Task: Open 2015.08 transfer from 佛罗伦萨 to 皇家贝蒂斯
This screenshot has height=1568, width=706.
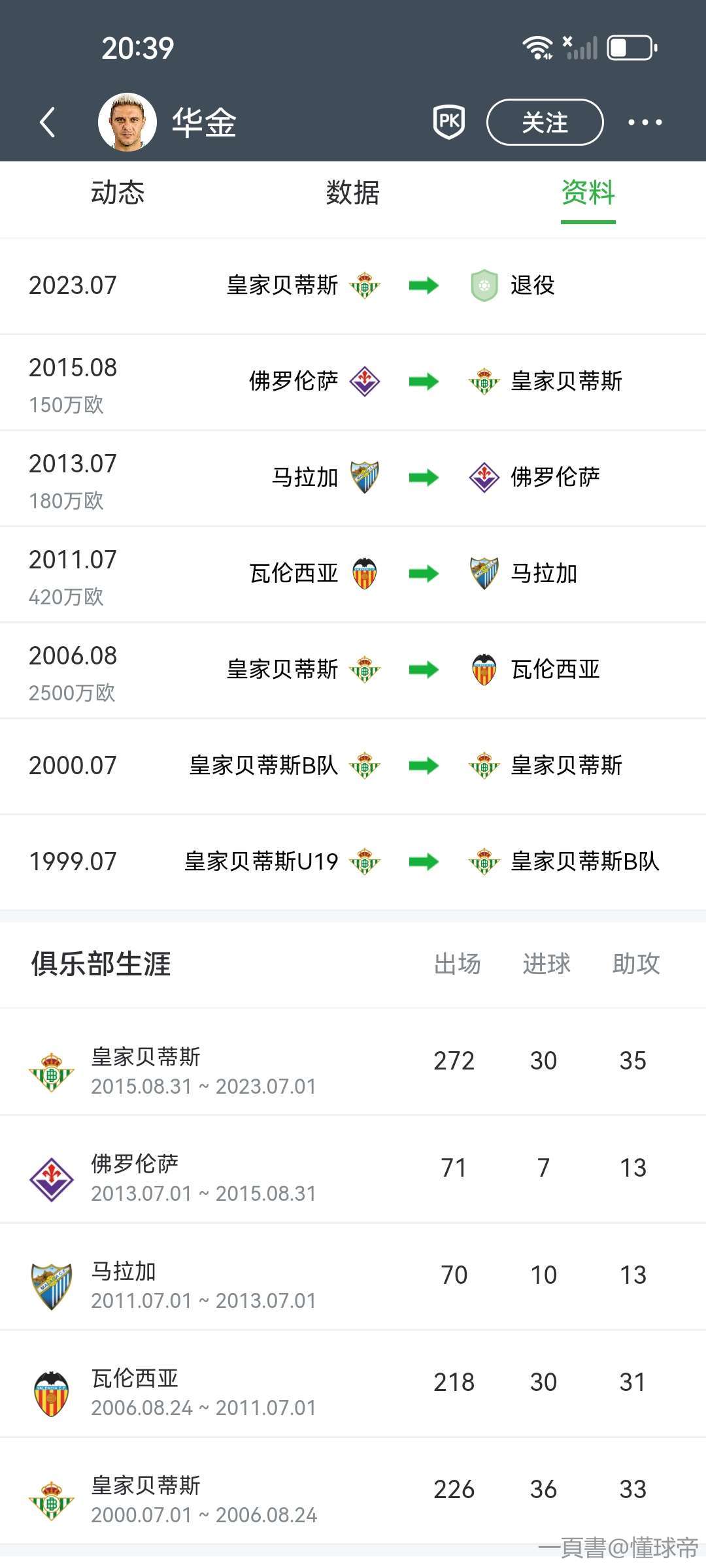Action: pos(353,382)
